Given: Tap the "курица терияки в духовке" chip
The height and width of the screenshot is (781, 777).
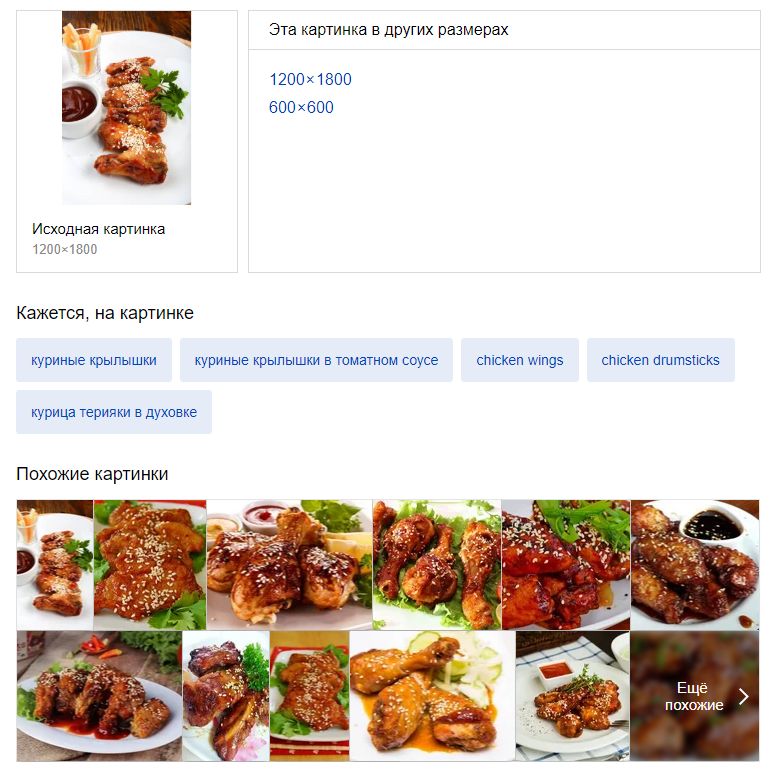Looking at the screenshot, I should click(x=114, y=412).
